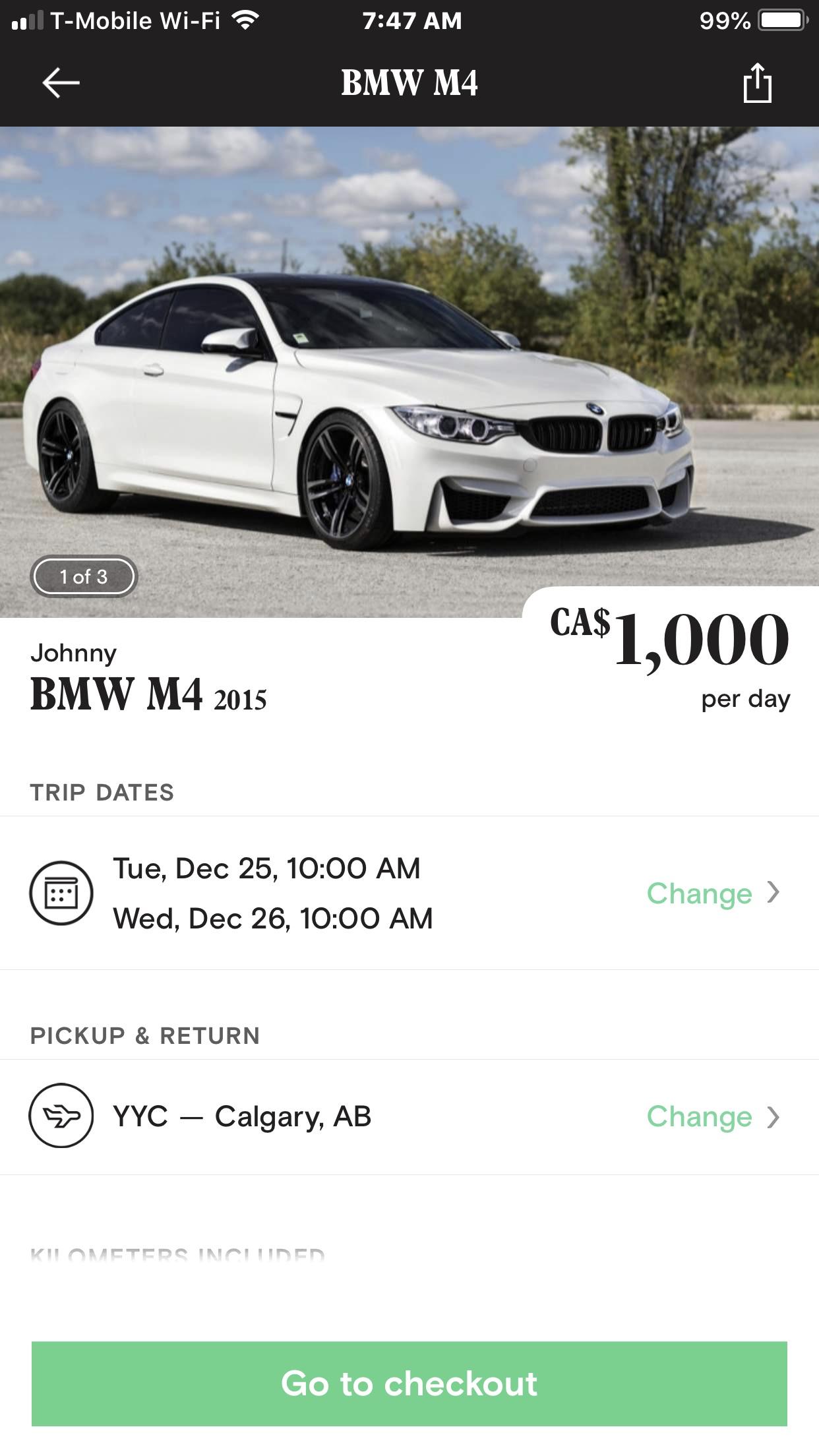Screen dimensions: 819x1456
Task: View the BMW M4 car photo fullscreen
Action: tap(409, 369)
